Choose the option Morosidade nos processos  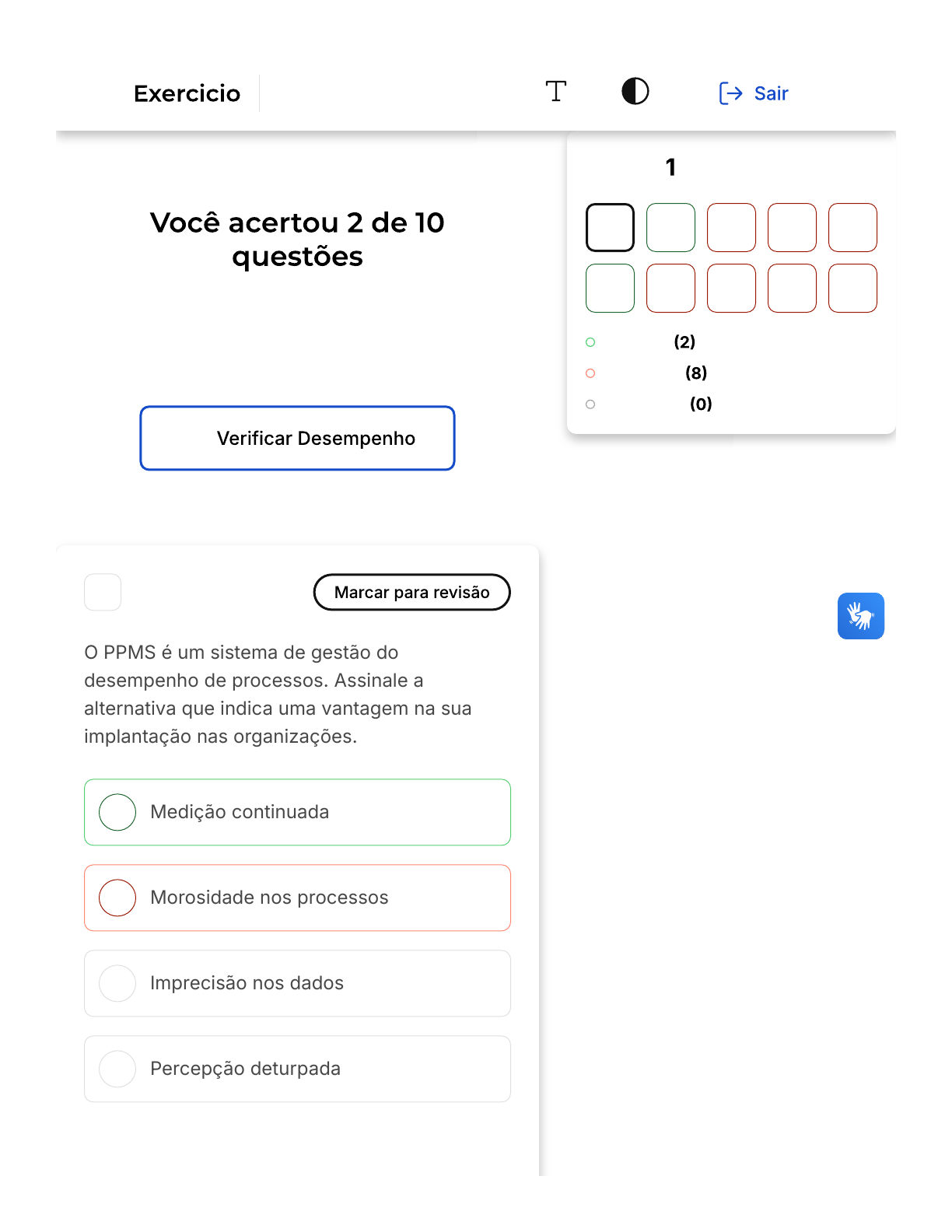click(x=297, y=898)
